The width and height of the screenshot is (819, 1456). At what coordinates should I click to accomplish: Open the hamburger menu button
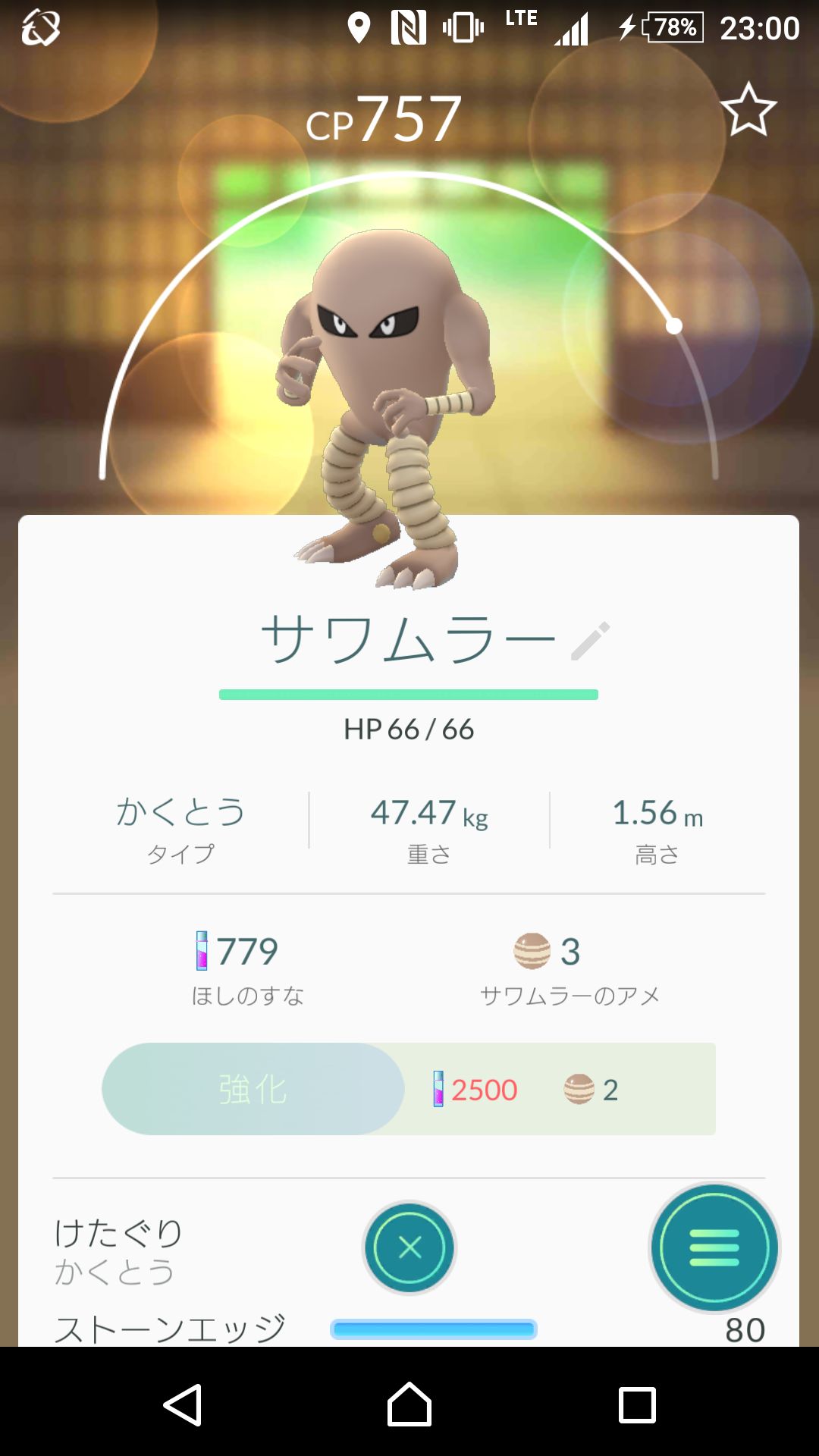click(x=714, y=1247)
